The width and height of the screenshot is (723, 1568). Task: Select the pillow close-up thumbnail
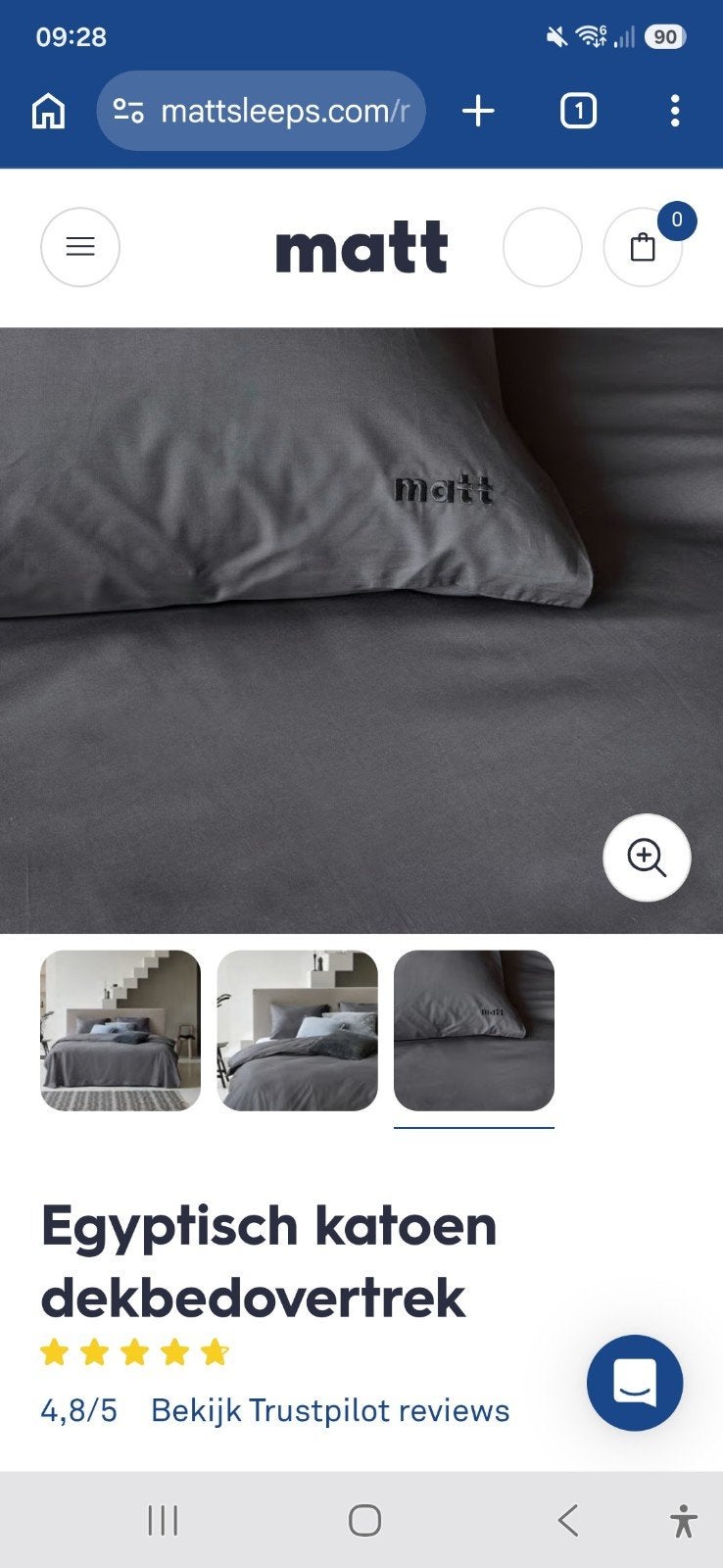point(474,1030)
